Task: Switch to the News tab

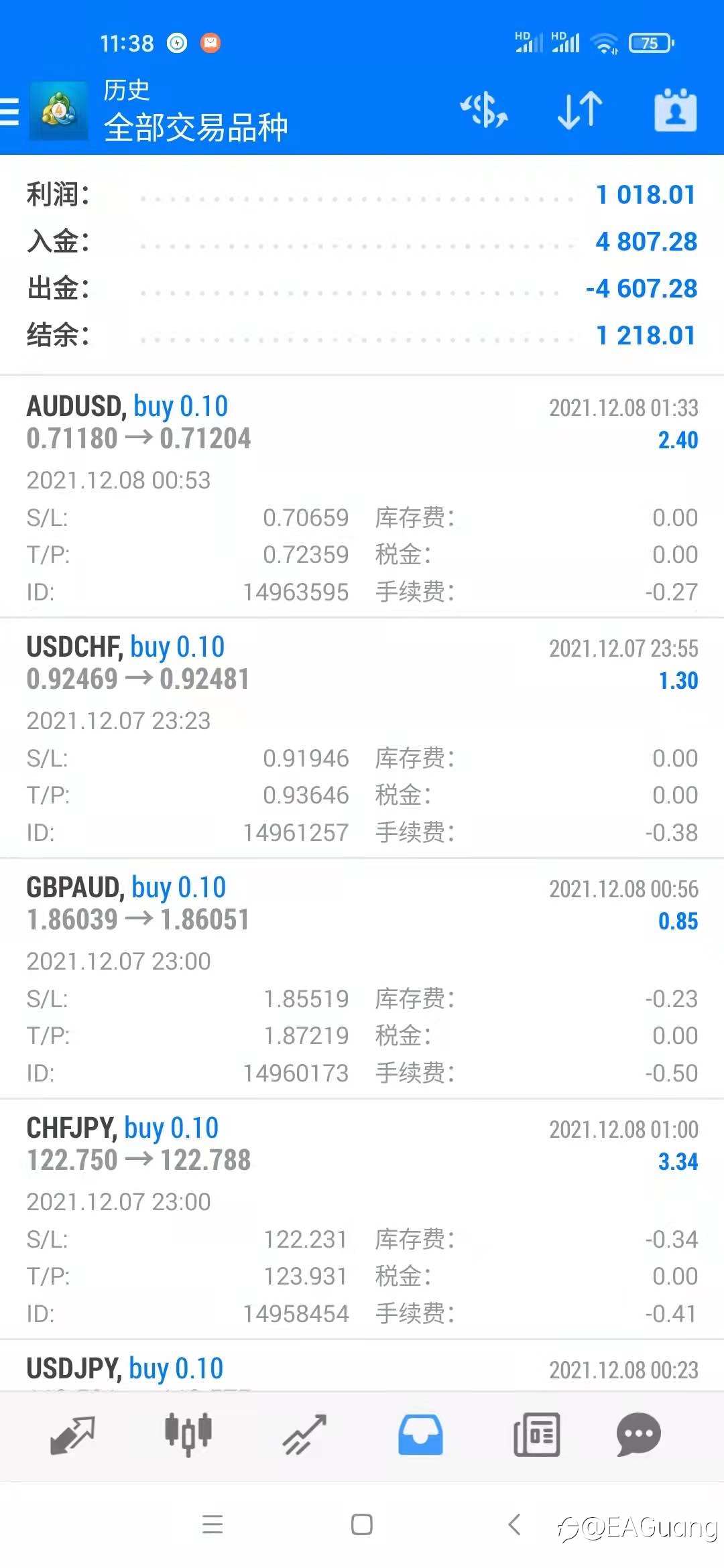Action: point(536,1435)
